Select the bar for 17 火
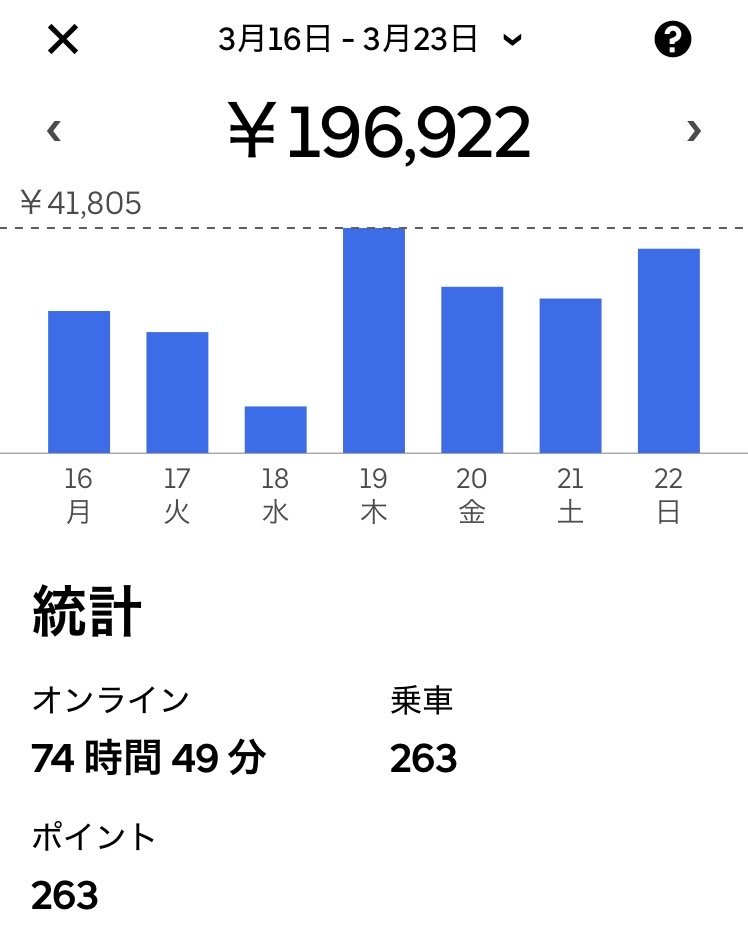Viewport: 748px width, 938px height. pos(177,392)
